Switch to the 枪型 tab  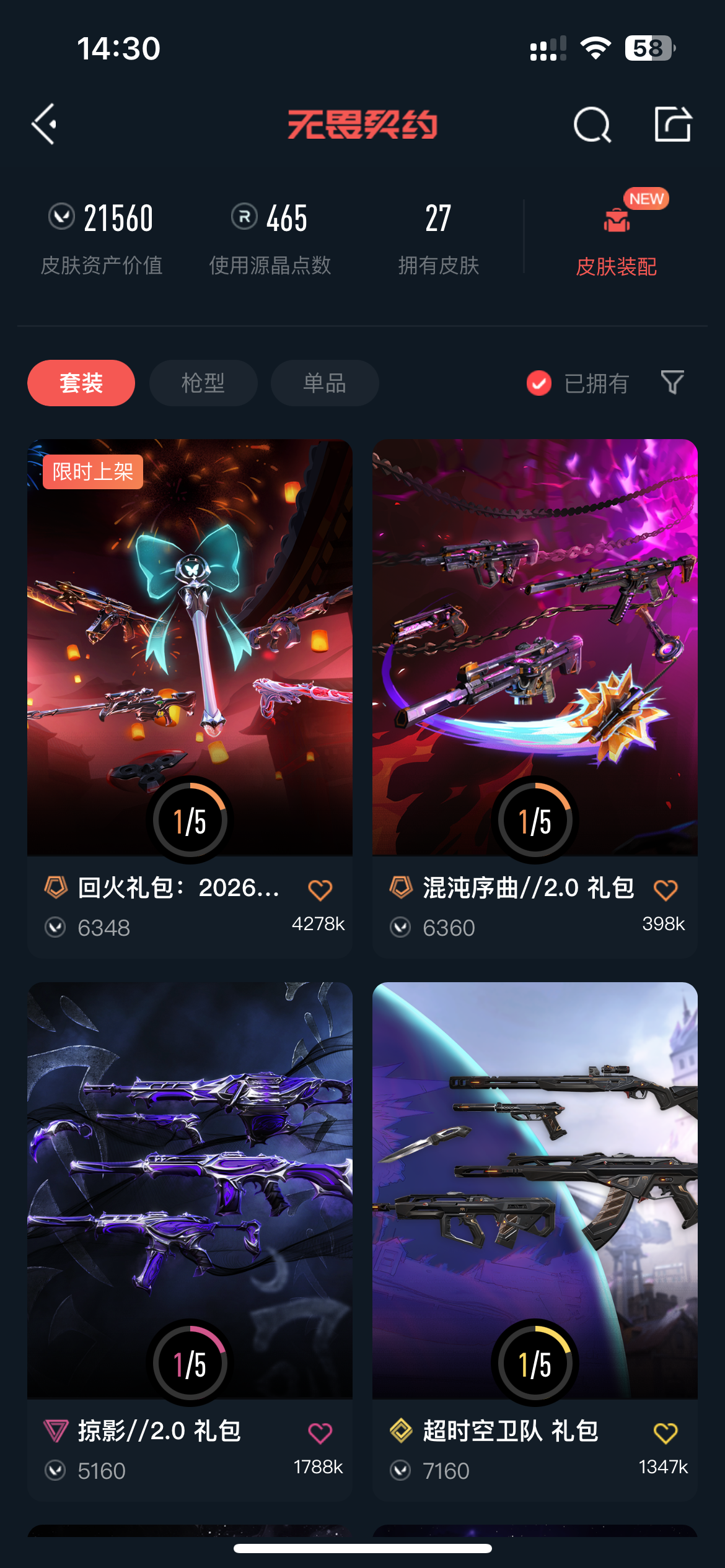pos(203,383)
